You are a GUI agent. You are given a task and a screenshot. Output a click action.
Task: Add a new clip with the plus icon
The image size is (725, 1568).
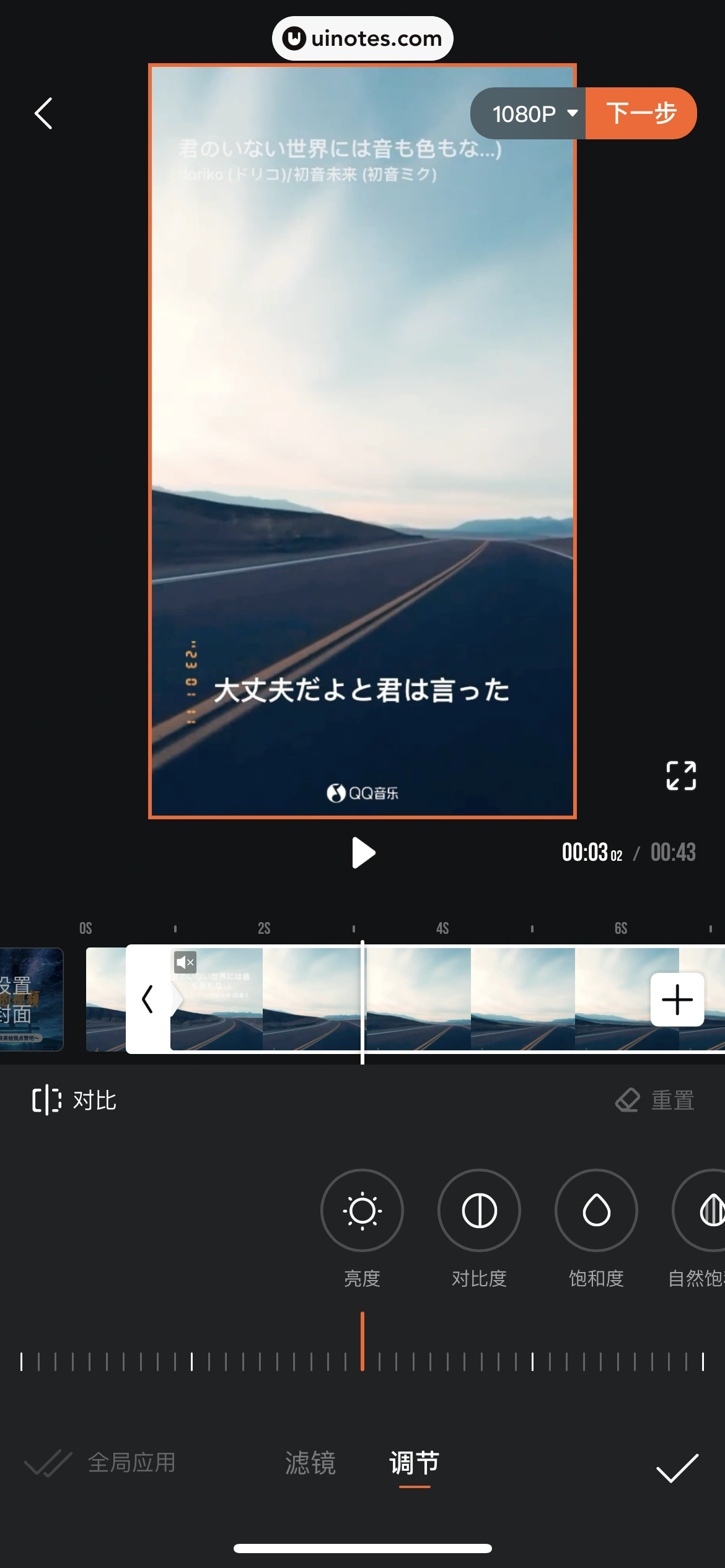[676, 999]
